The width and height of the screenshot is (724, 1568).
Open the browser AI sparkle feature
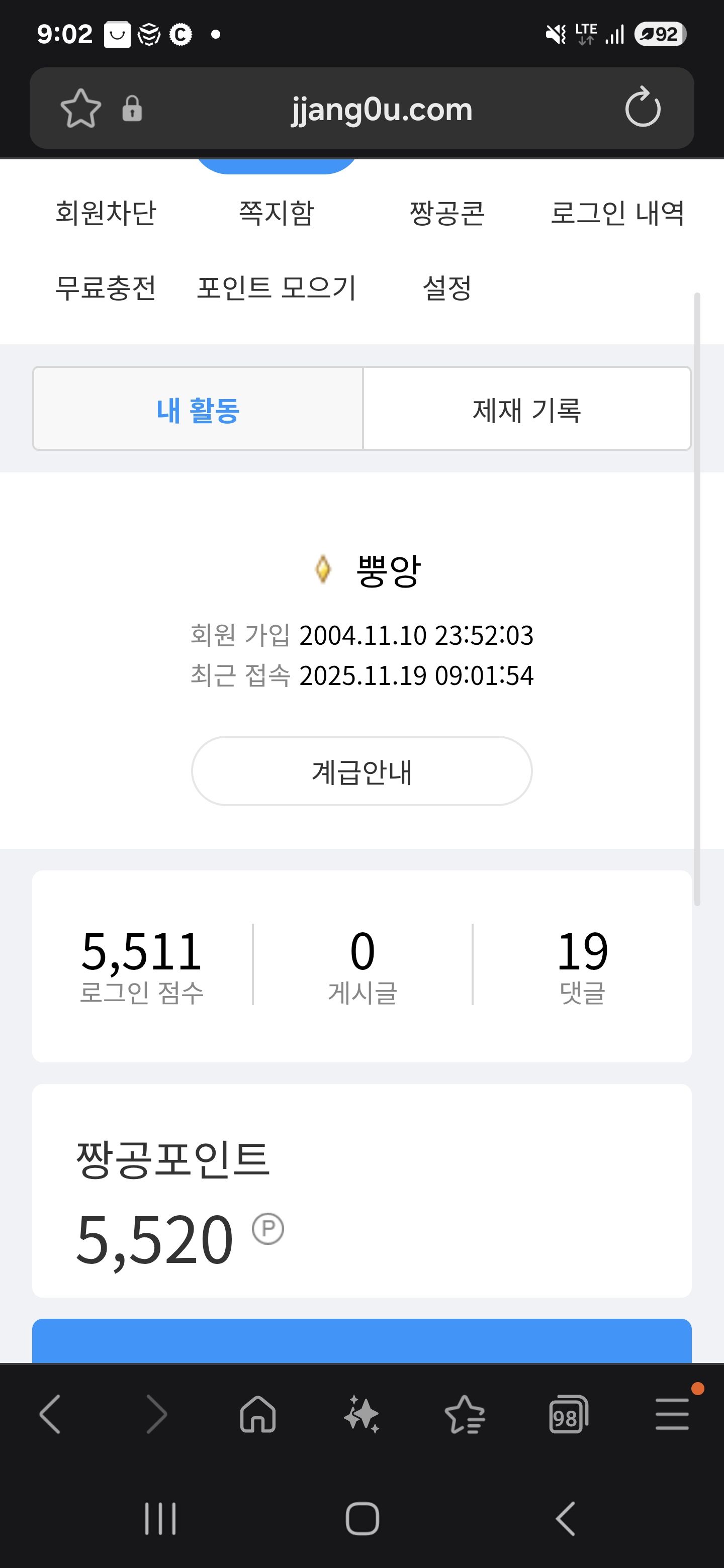tap(361, 1413)
